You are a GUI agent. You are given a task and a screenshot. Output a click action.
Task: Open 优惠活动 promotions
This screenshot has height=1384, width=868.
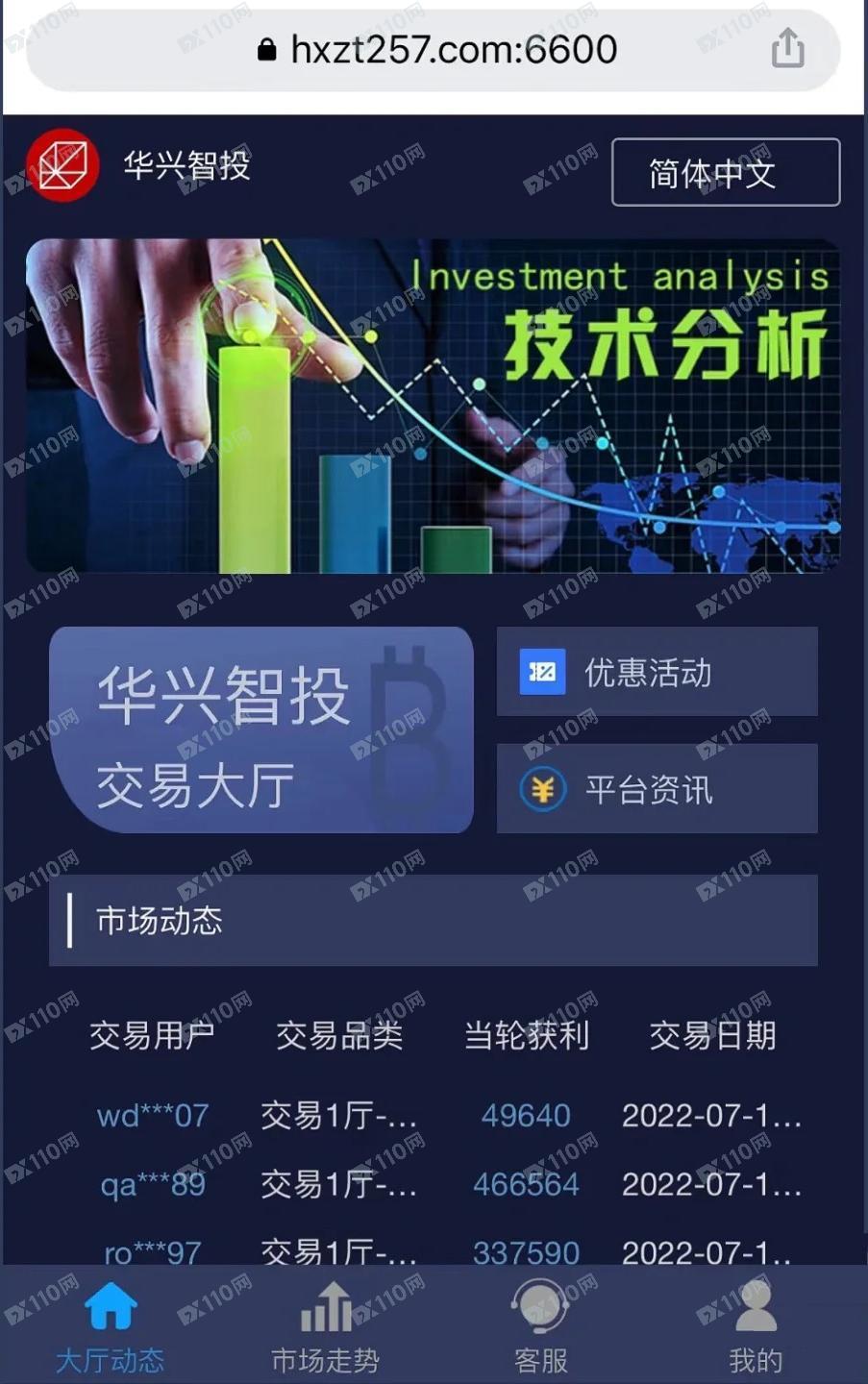click(657, 672)
